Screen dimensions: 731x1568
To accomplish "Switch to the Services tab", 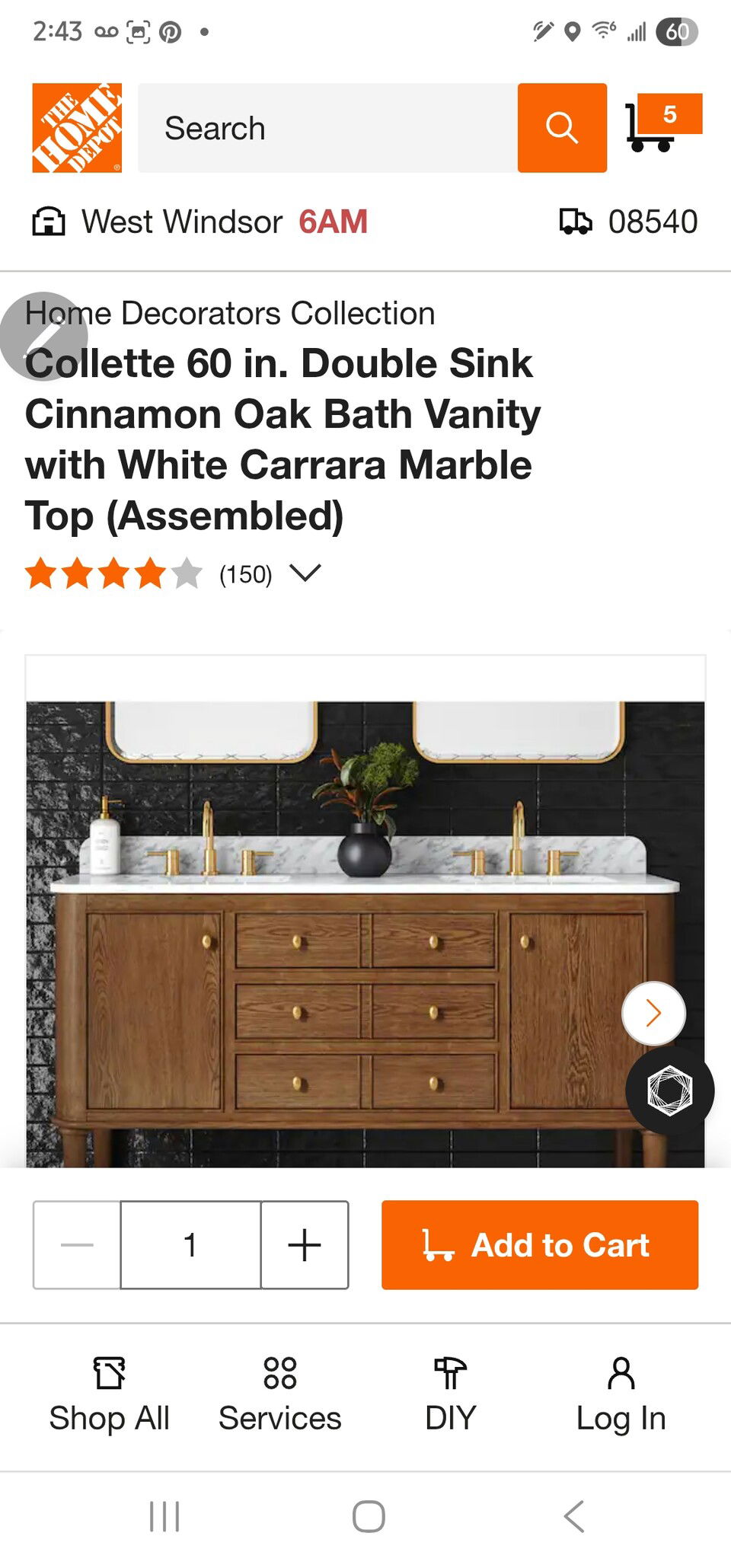I will (x=280, y=1395).
